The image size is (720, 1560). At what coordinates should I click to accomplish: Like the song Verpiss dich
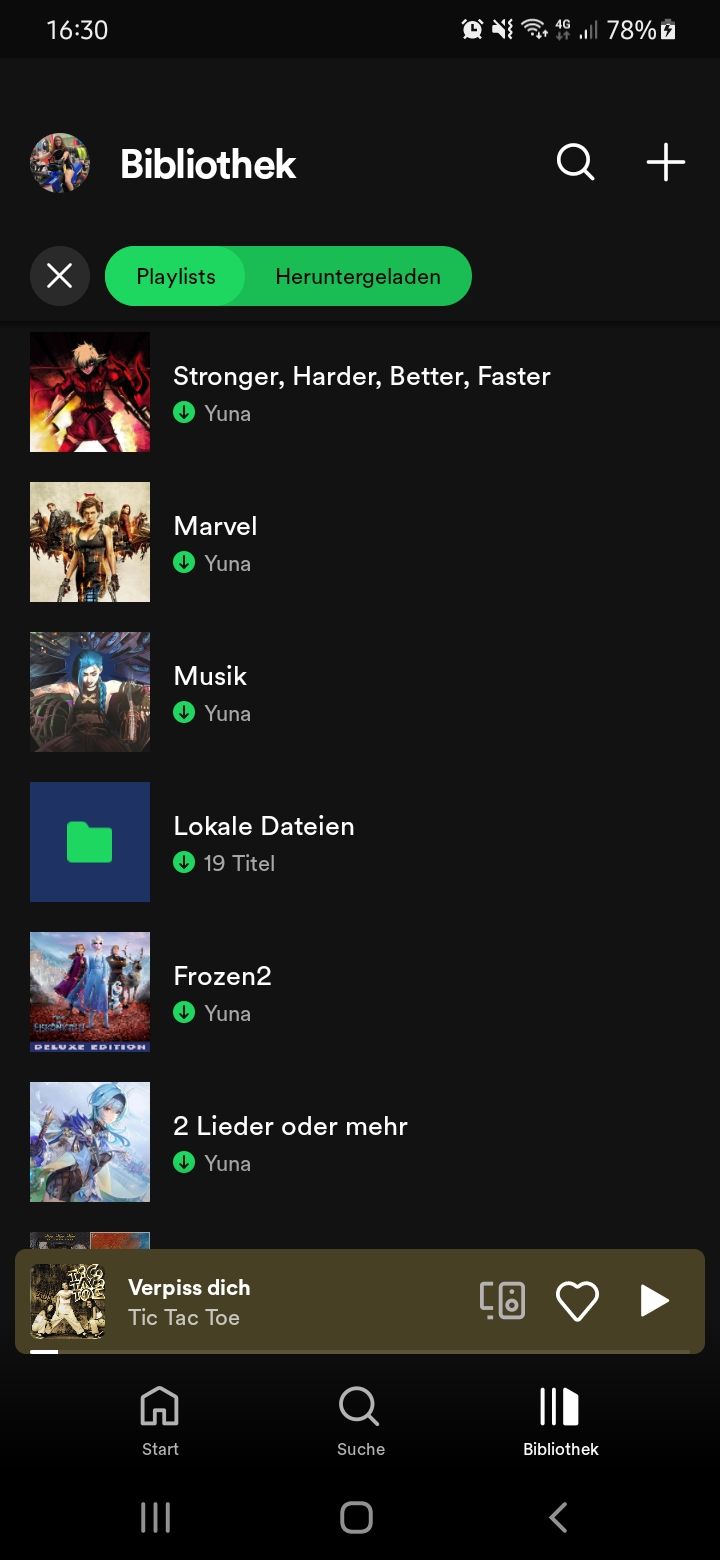[x=577, y=1301]
